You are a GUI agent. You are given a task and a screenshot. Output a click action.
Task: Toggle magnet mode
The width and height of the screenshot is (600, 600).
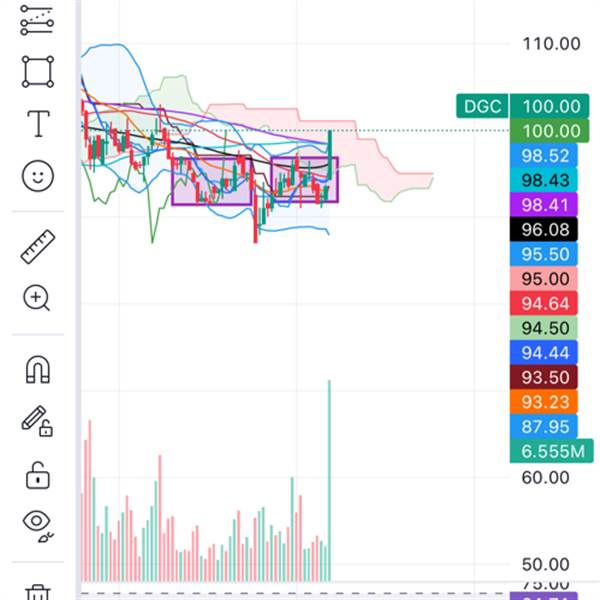click(x=38, y=370)
